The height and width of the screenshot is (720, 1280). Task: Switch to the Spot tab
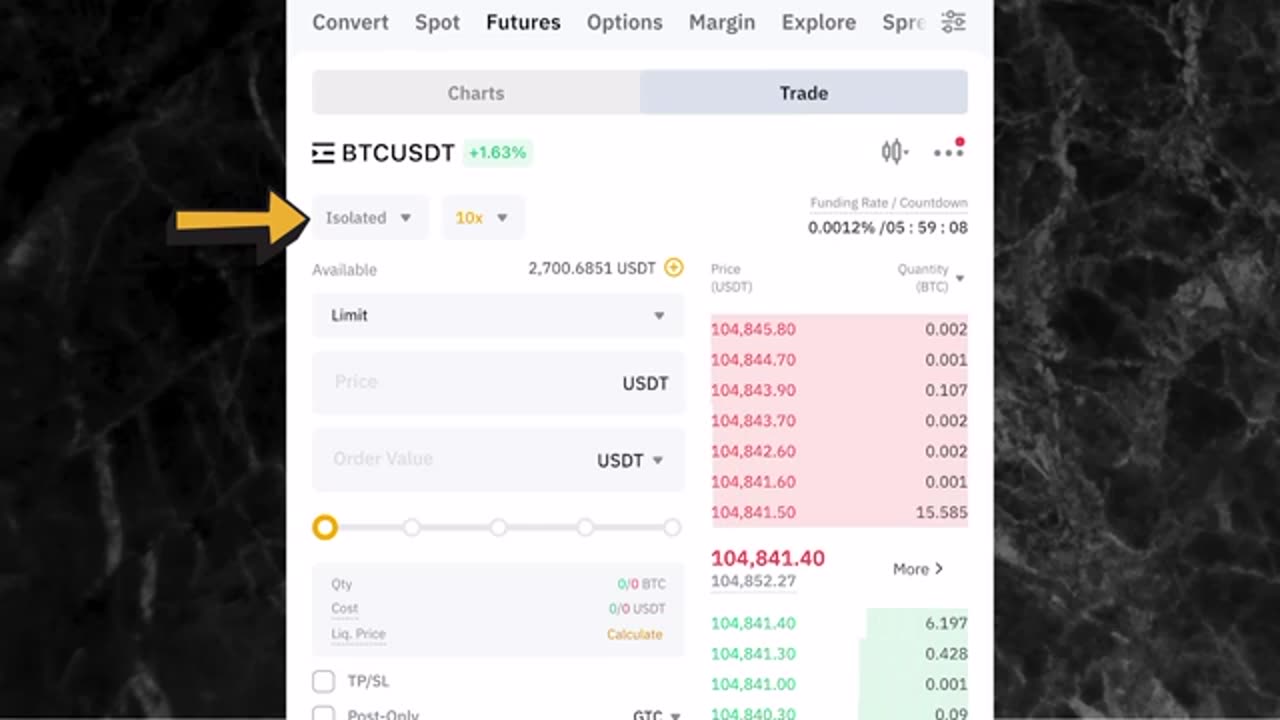437,22
